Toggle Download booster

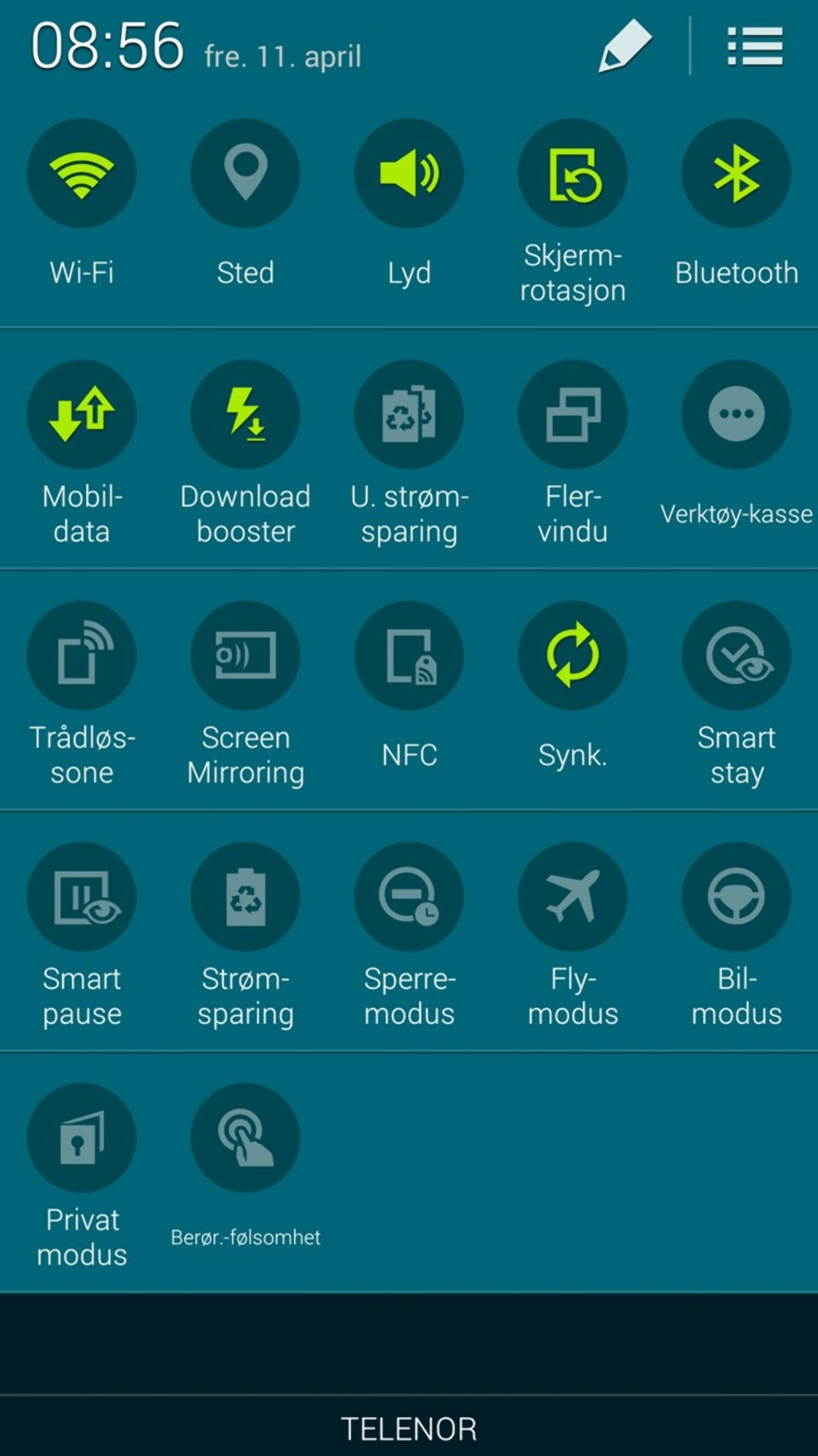click(245, 414)
